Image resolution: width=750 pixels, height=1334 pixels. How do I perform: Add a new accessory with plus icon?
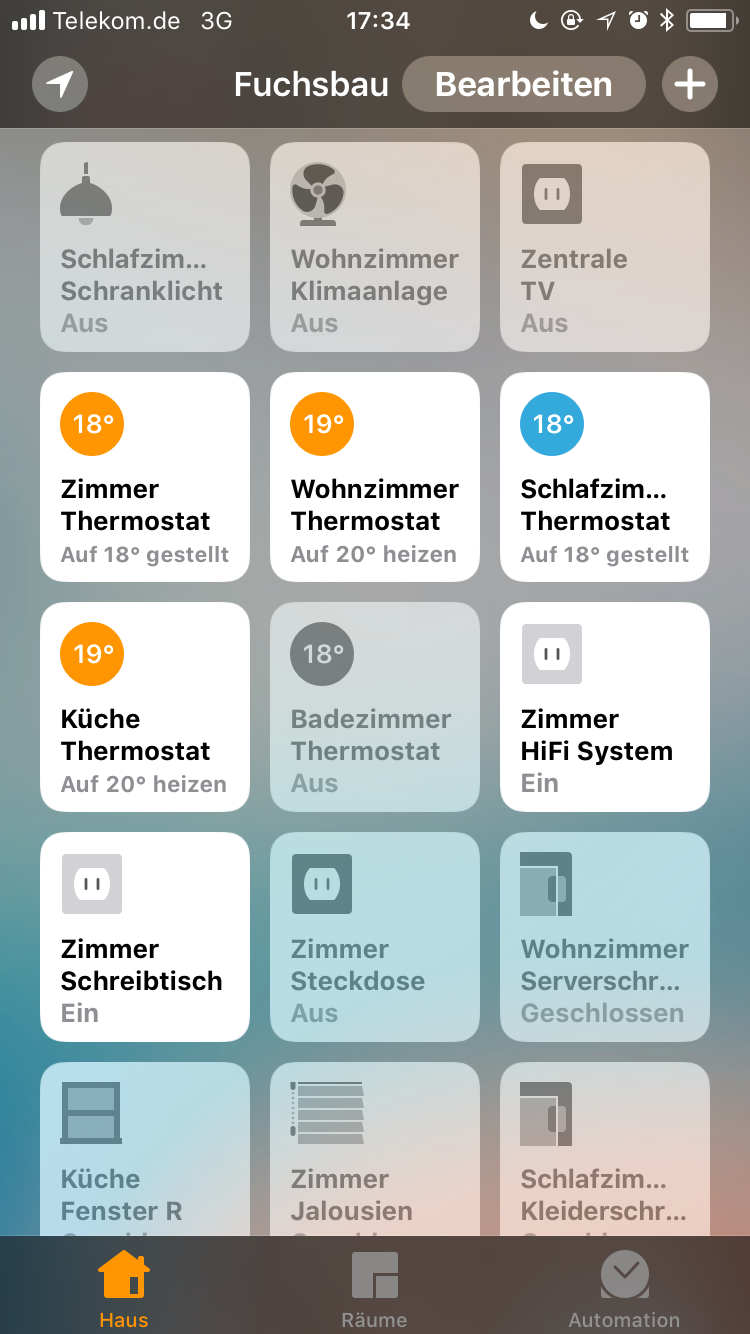point(689,84)
